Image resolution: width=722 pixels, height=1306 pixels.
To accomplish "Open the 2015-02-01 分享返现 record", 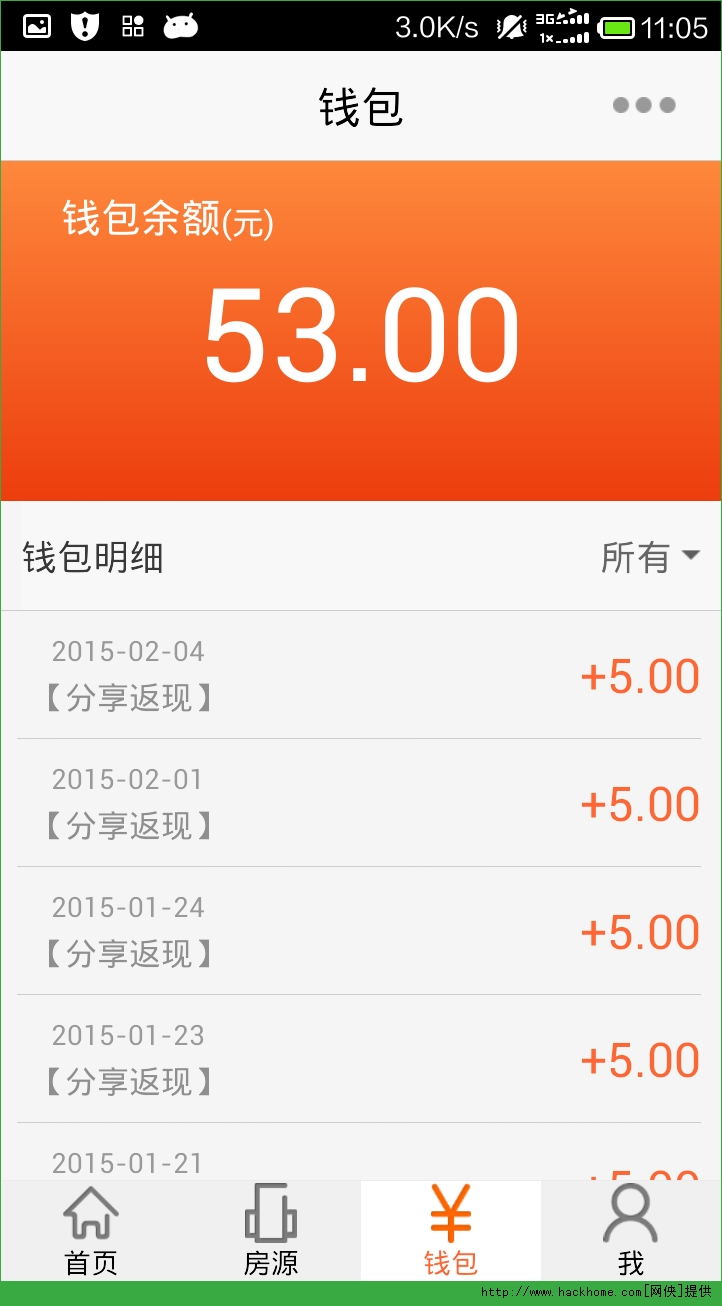I will pyautogui.click(x=360, y=803).
